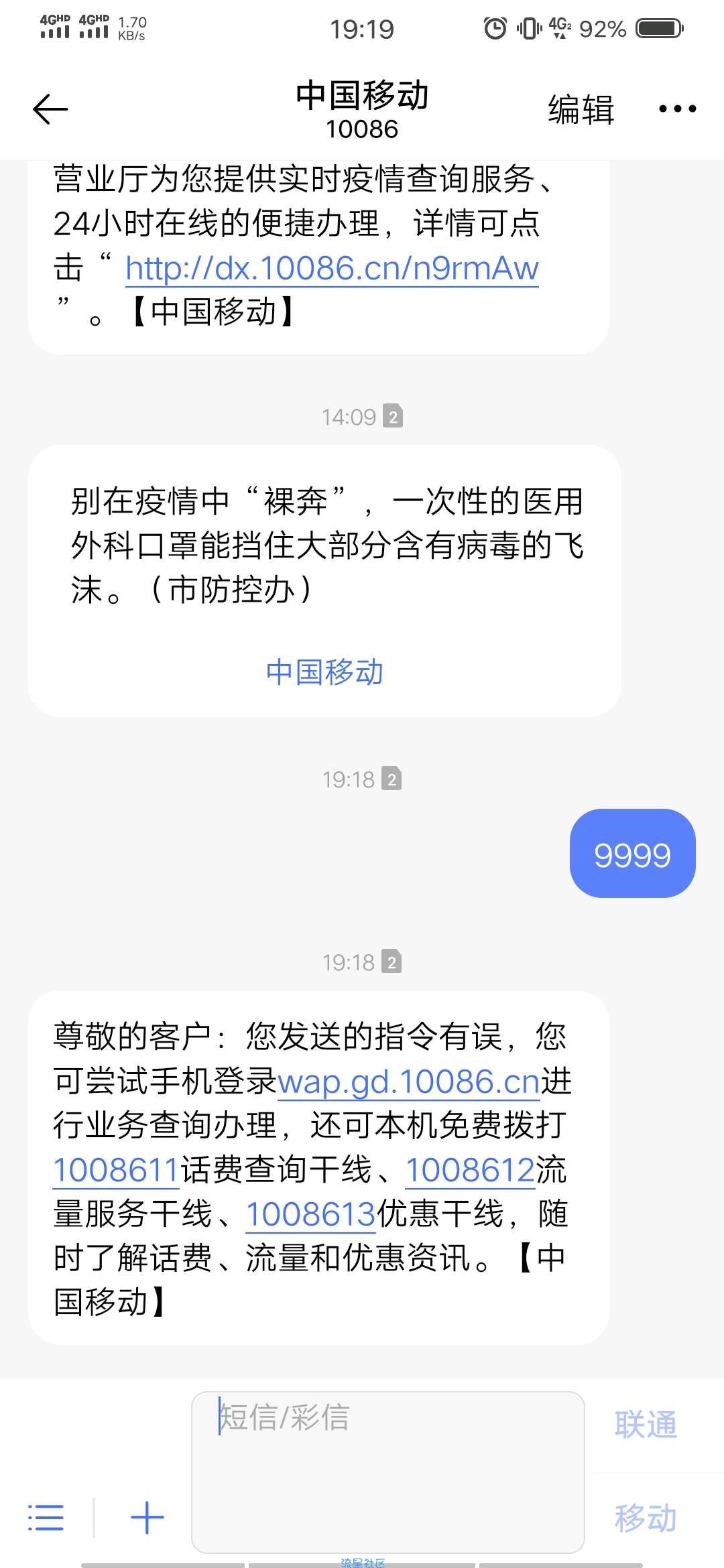724x1568 pixels.
Task: Go back using the top-left arrow
Action: [50, 109]
